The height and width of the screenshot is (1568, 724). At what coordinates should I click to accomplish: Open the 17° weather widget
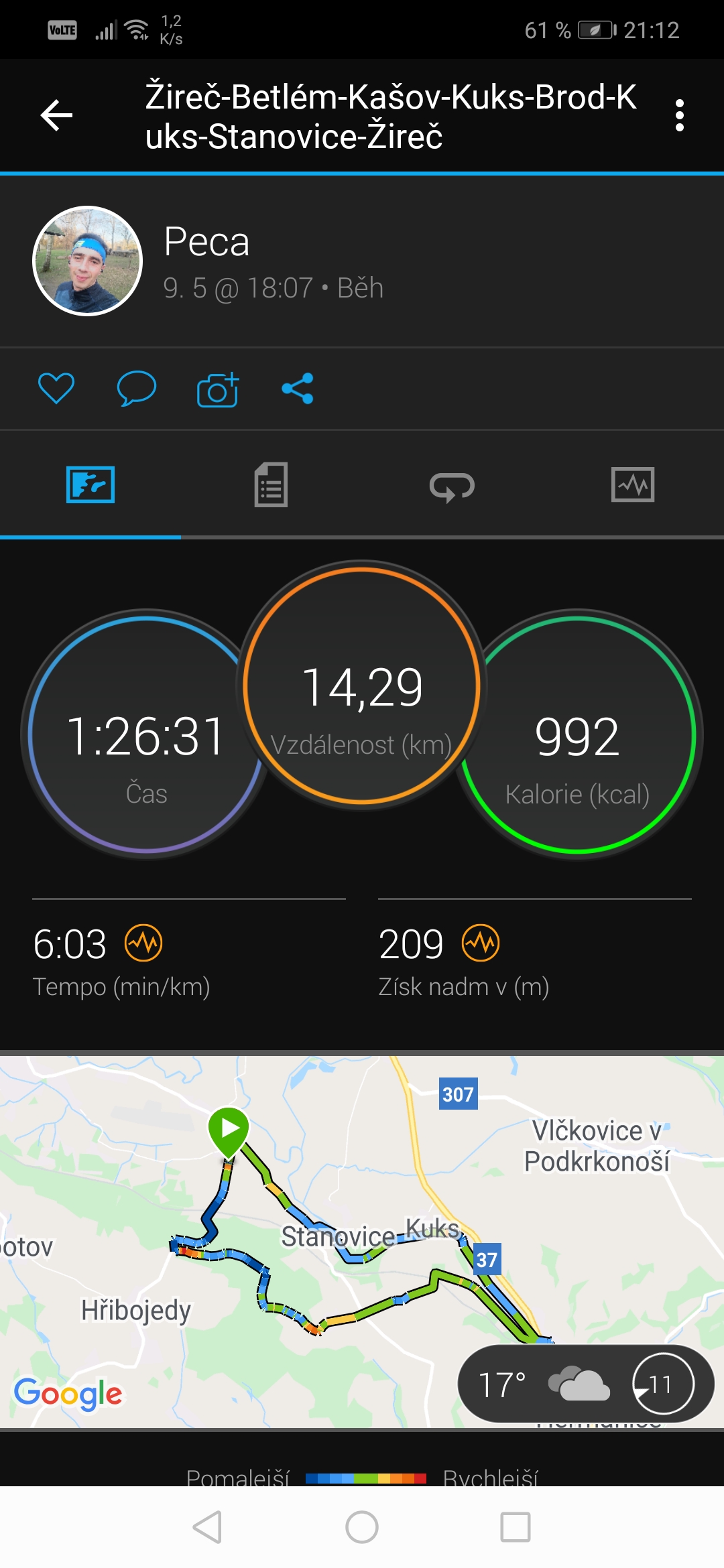click(x=586, y=1384)
